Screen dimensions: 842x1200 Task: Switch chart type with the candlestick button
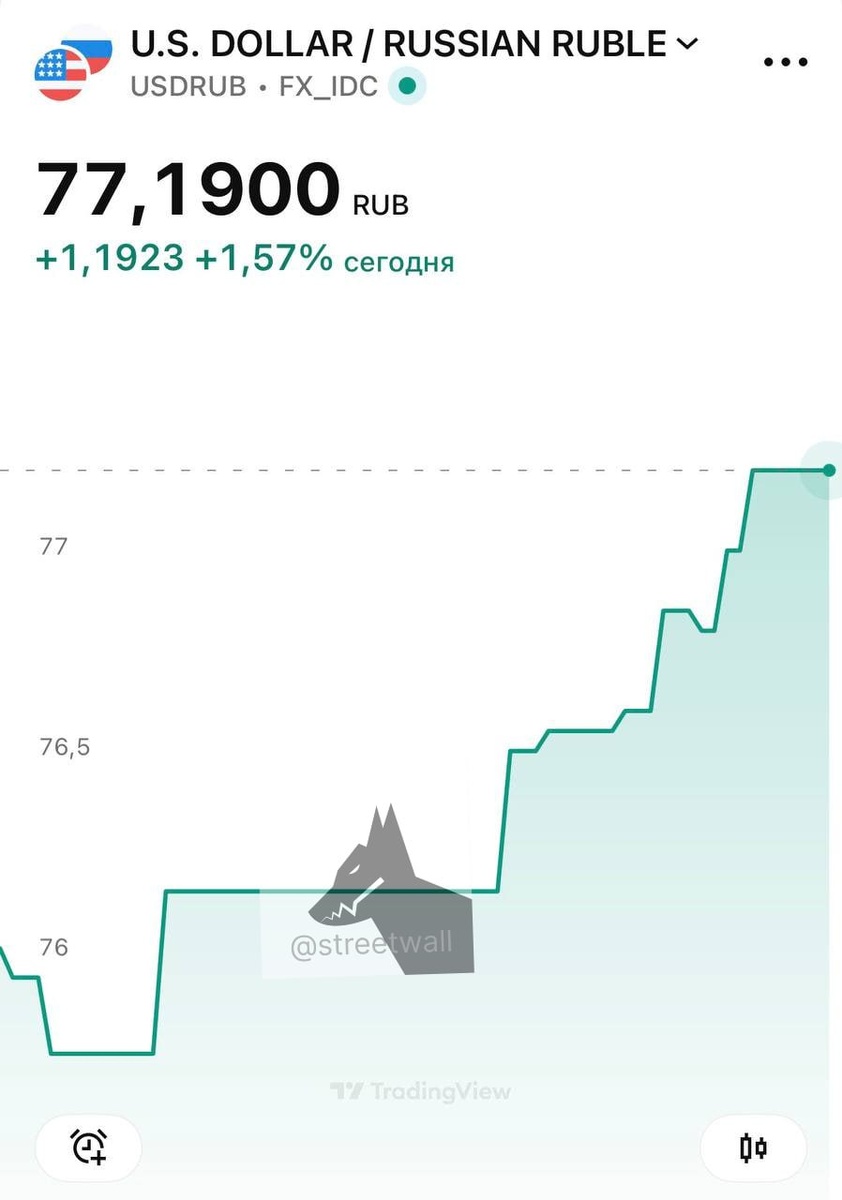[x=753, y=1147]
